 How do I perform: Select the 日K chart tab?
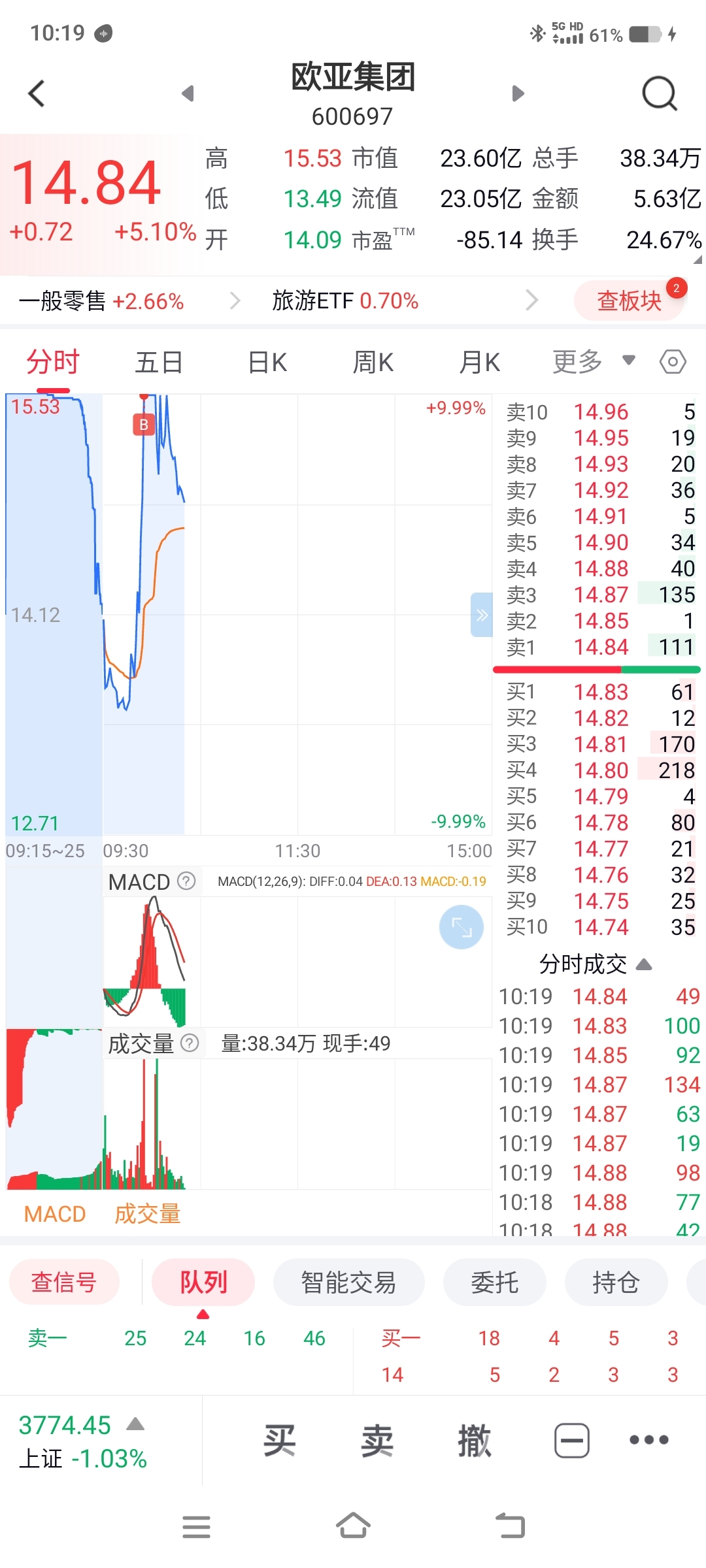coord(267,362)
